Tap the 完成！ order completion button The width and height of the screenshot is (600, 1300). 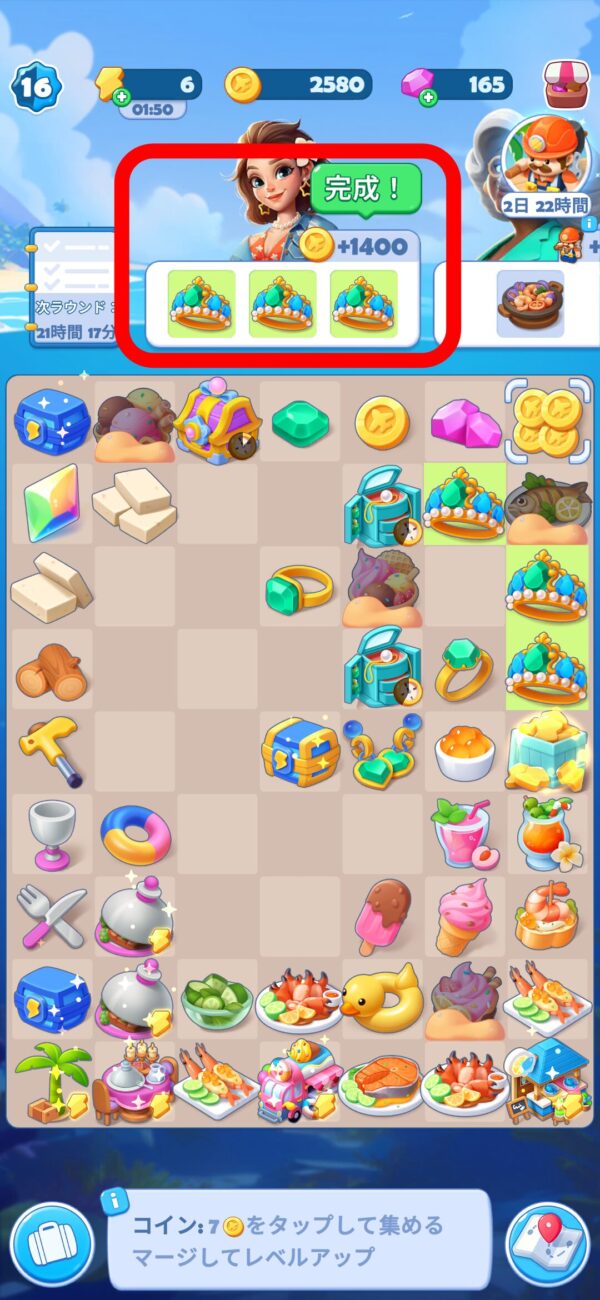365,189
